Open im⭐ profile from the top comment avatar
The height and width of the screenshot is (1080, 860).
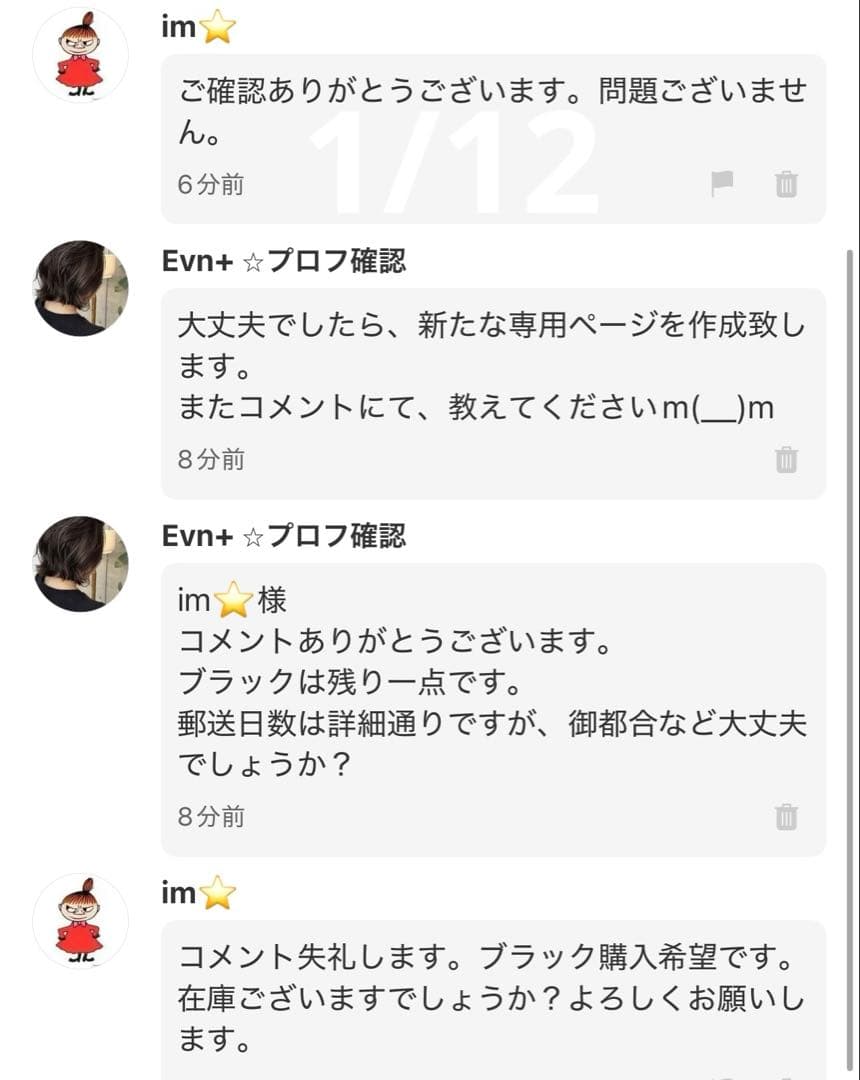pyautogui.click(x=80, y=55)
